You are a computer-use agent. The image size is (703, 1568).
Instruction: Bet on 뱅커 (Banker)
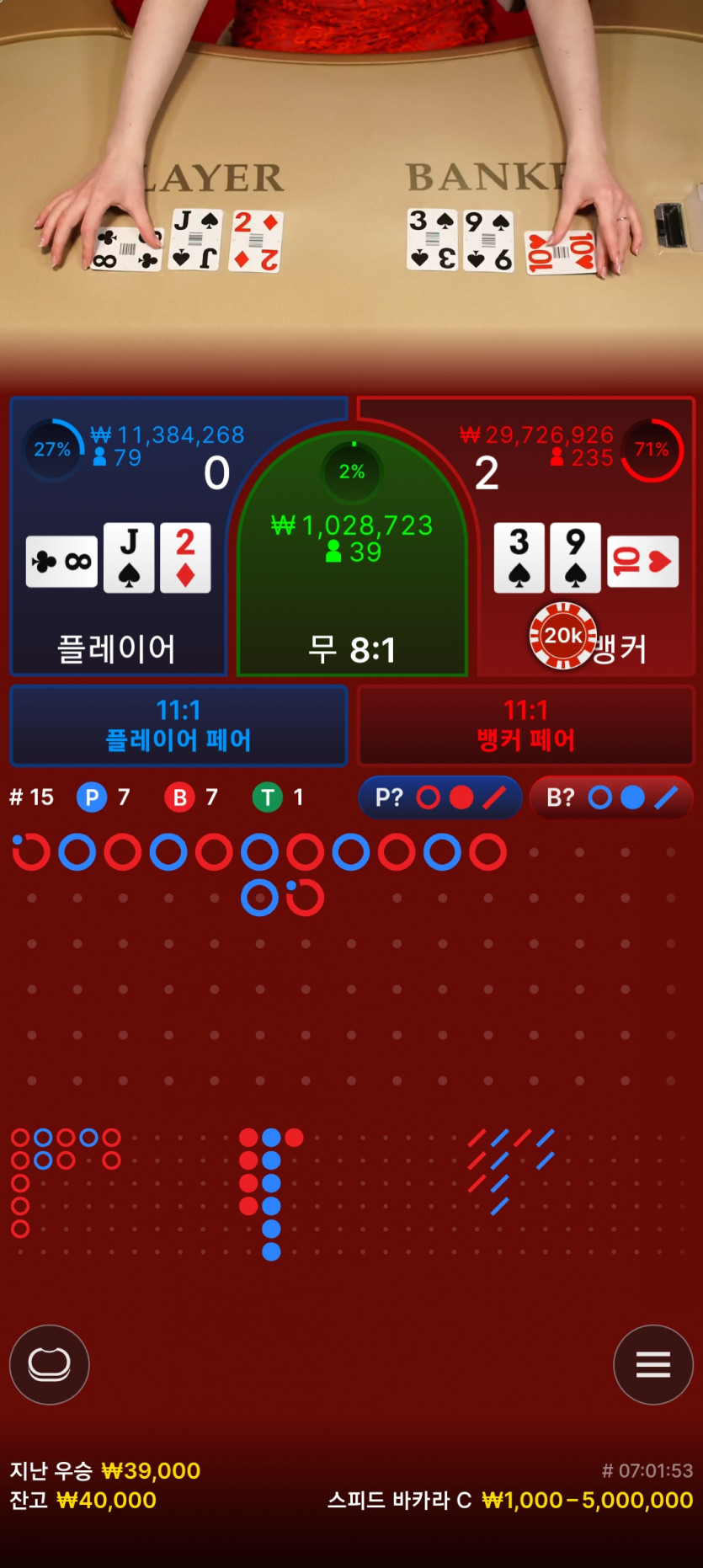click(x=589, y=589)
